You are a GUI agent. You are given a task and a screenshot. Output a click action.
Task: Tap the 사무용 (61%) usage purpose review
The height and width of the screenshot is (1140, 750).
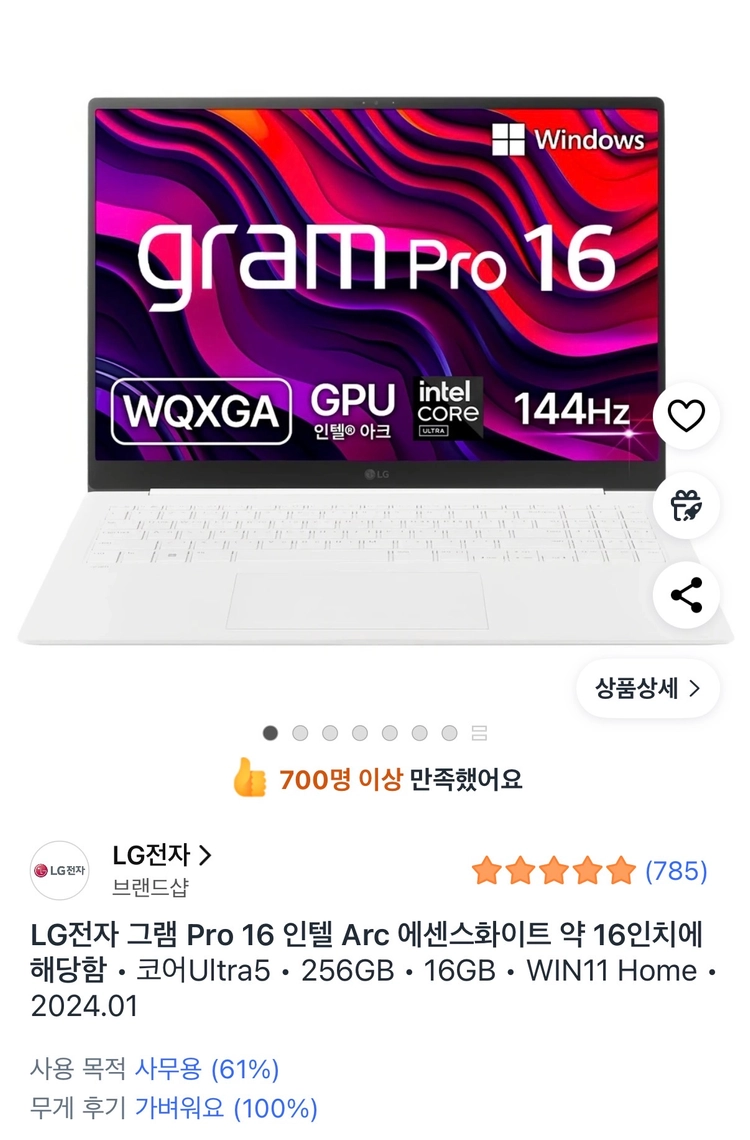(x=207, y=1069)
